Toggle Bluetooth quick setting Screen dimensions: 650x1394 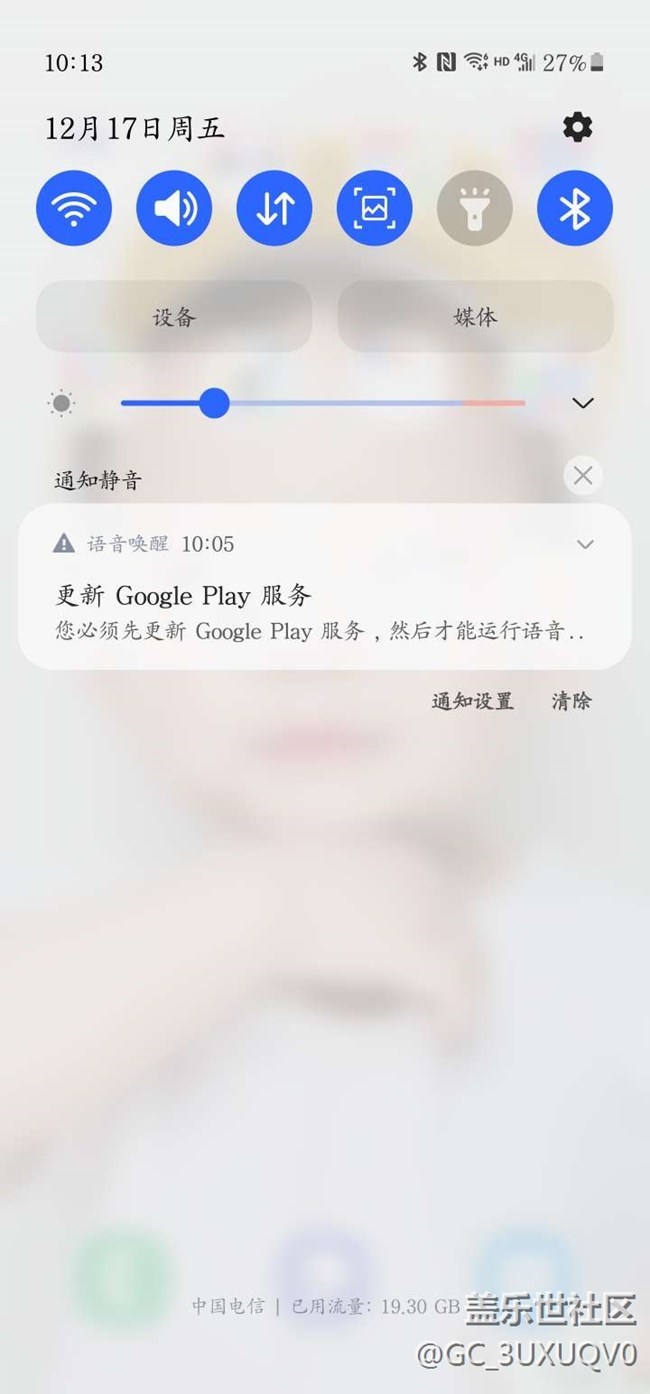(574, 208)
